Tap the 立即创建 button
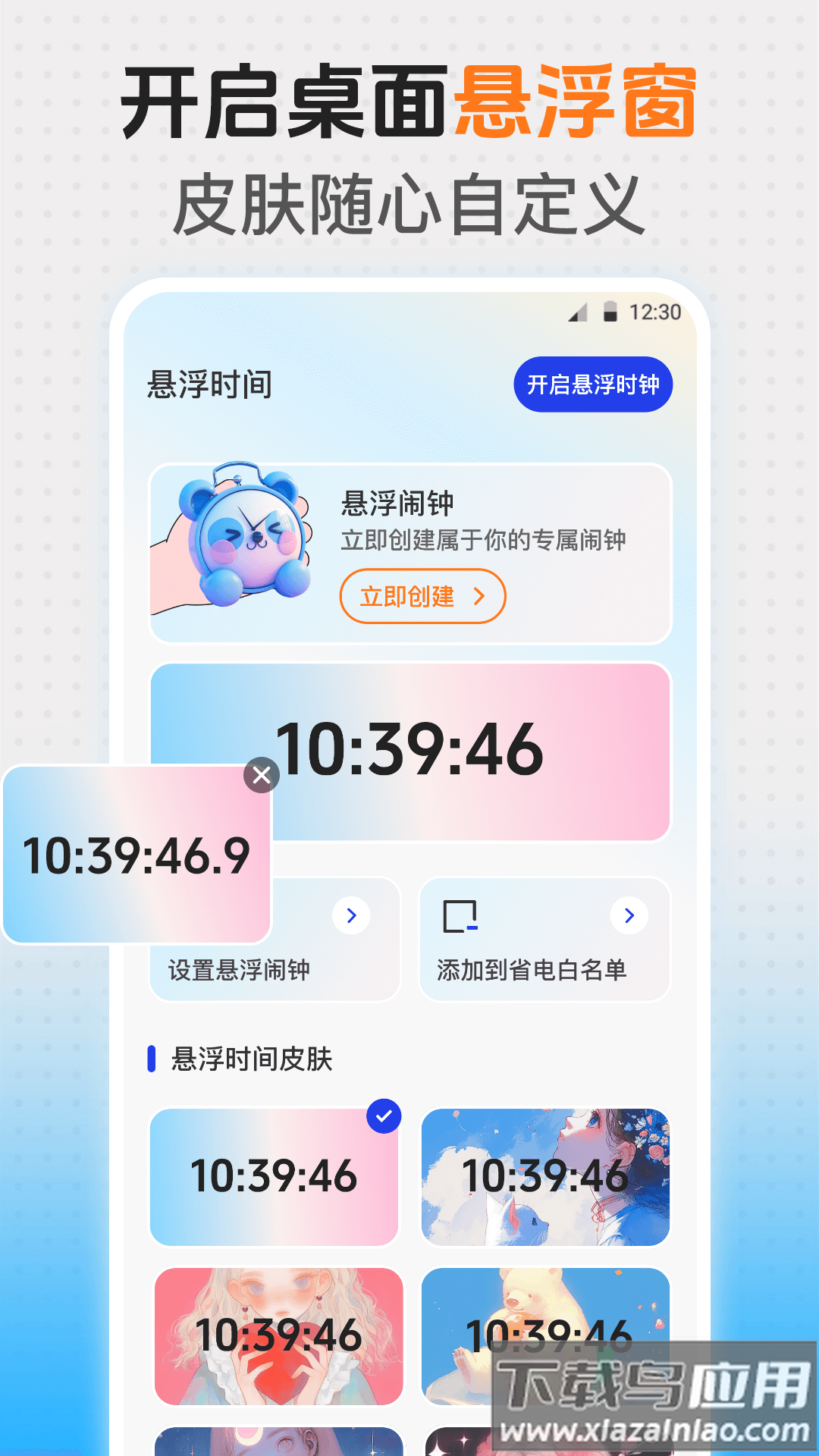 pyautogui.click(x=422, y=598)
